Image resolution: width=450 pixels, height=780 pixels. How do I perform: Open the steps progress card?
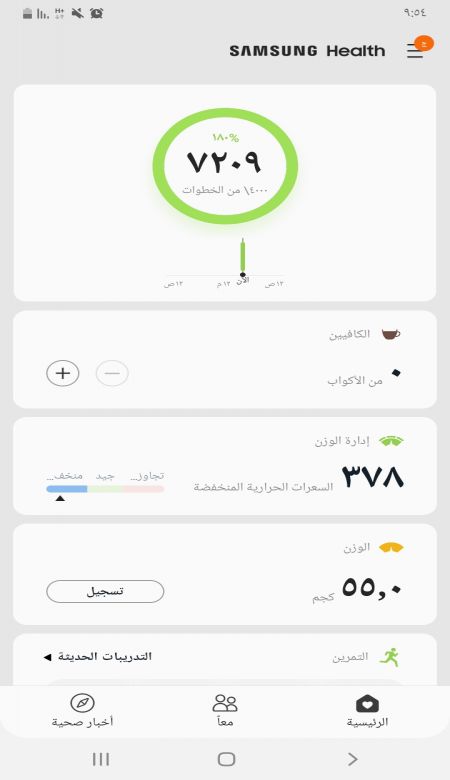[x=225, y=193]
